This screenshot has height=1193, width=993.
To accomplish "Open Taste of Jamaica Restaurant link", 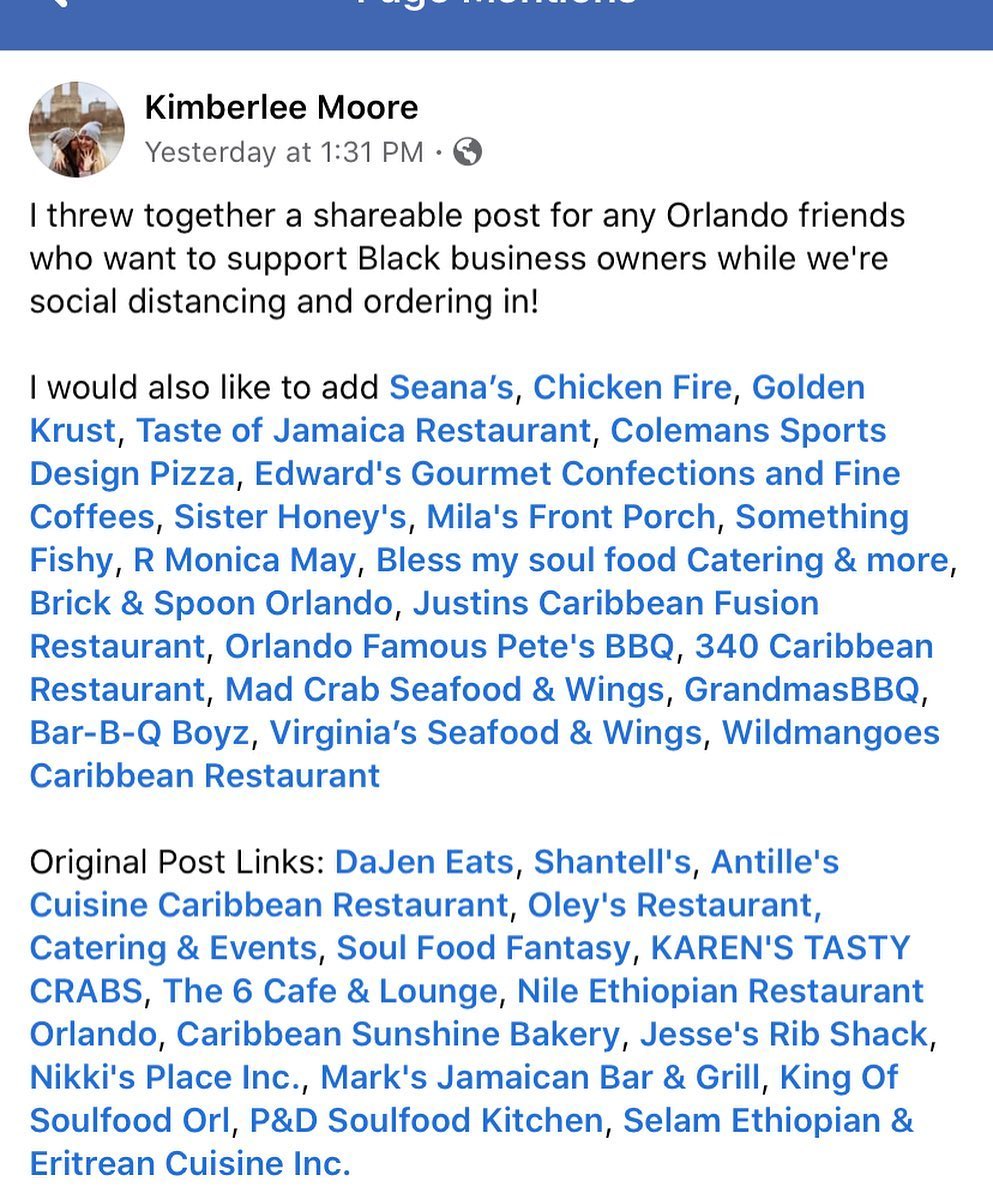I will tap(363, 430).
